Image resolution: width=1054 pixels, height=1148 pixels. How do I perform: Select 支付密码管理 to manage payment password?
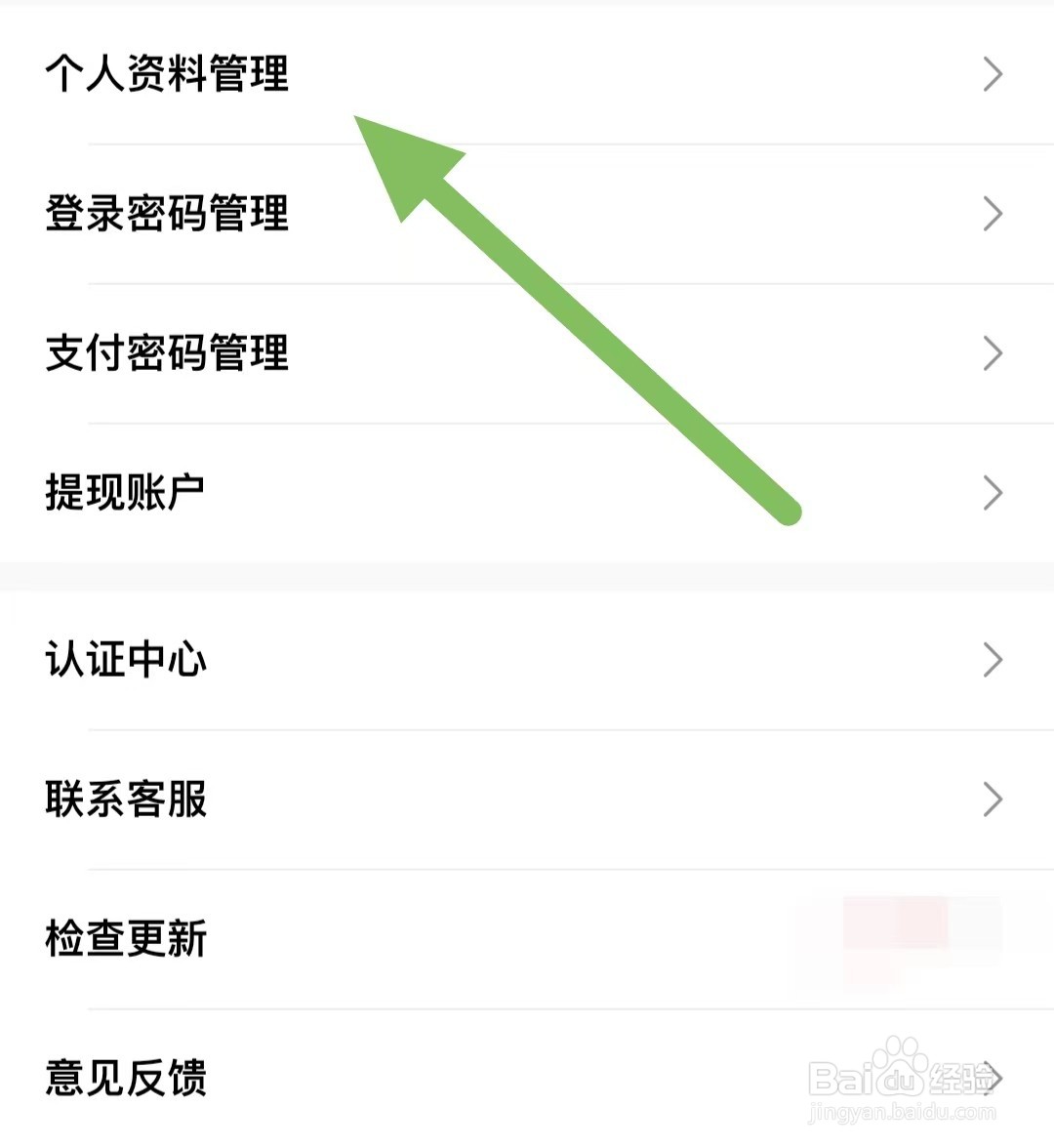pyautogui.click(x=166, y=354)
